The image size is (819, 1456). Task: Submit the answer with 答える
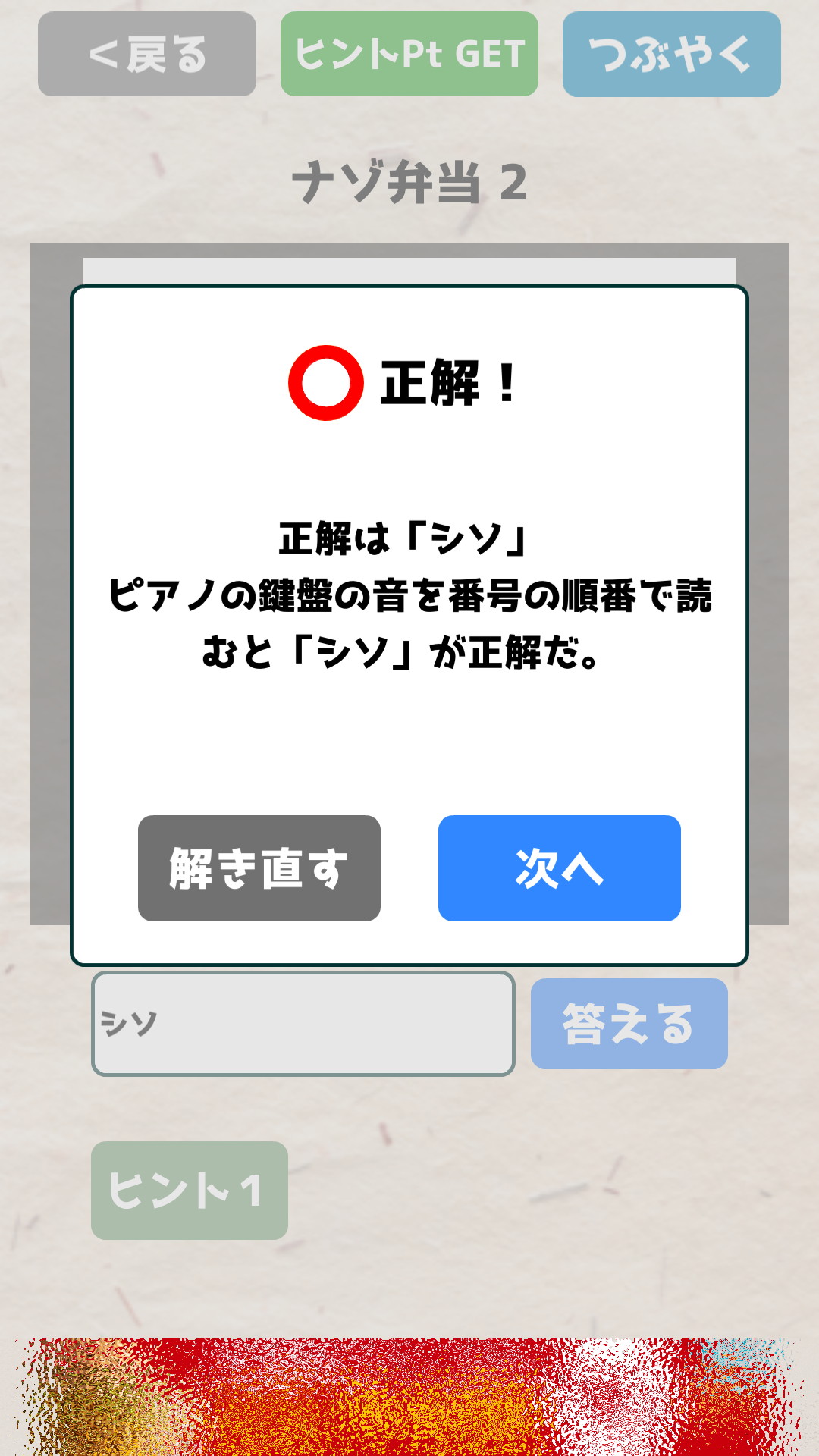click(629, 1023)
